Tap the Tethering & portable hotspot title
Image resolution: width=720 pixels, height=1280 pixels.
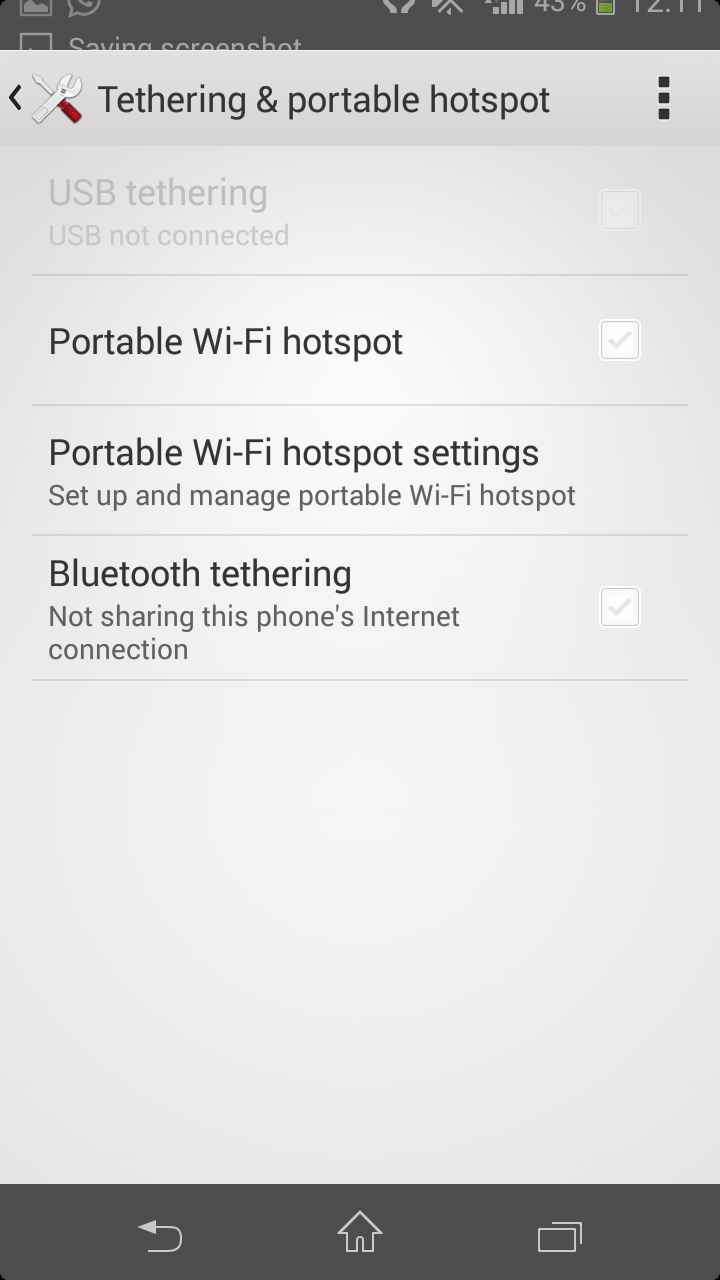pyautogui.click(x=322, y=98)
